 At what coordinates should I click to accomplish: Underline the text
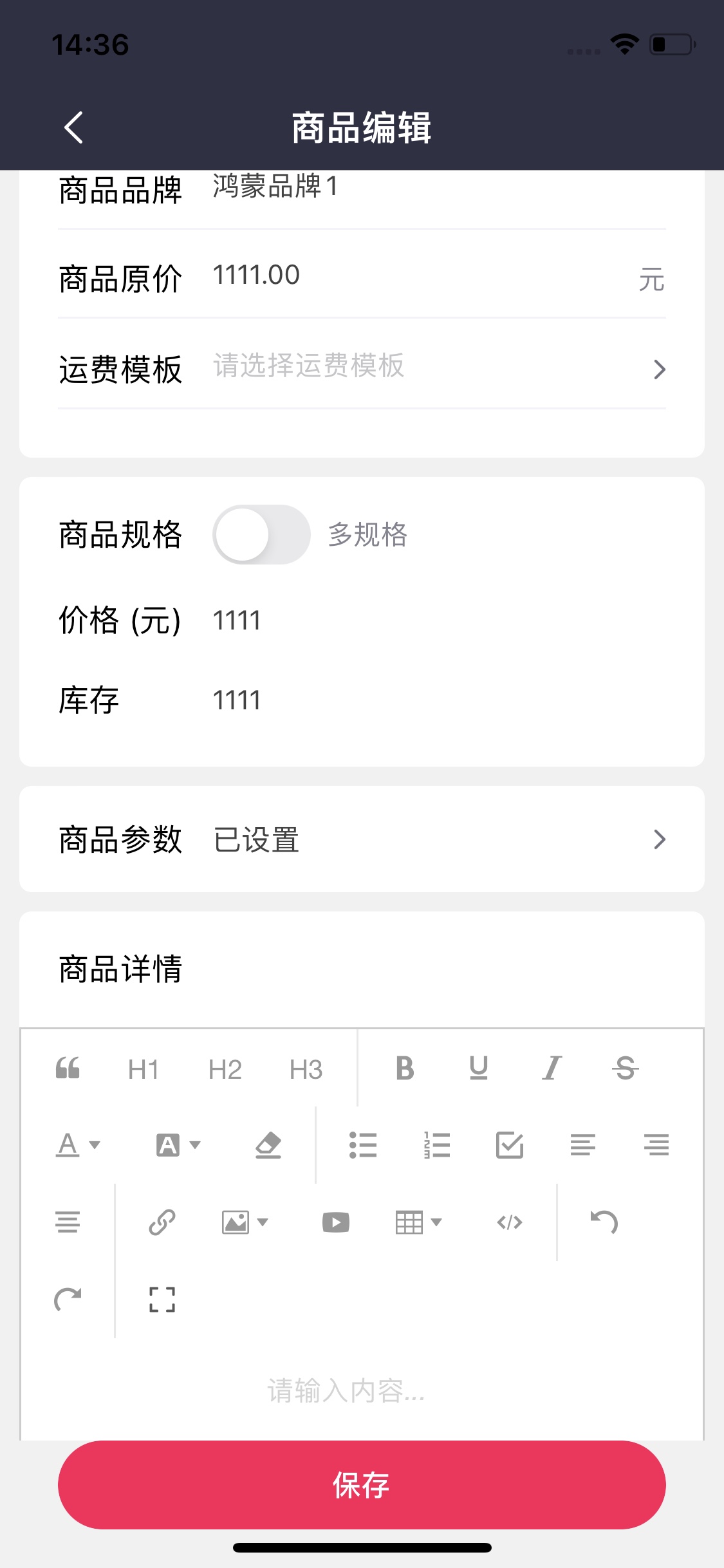coord(478,1069)
